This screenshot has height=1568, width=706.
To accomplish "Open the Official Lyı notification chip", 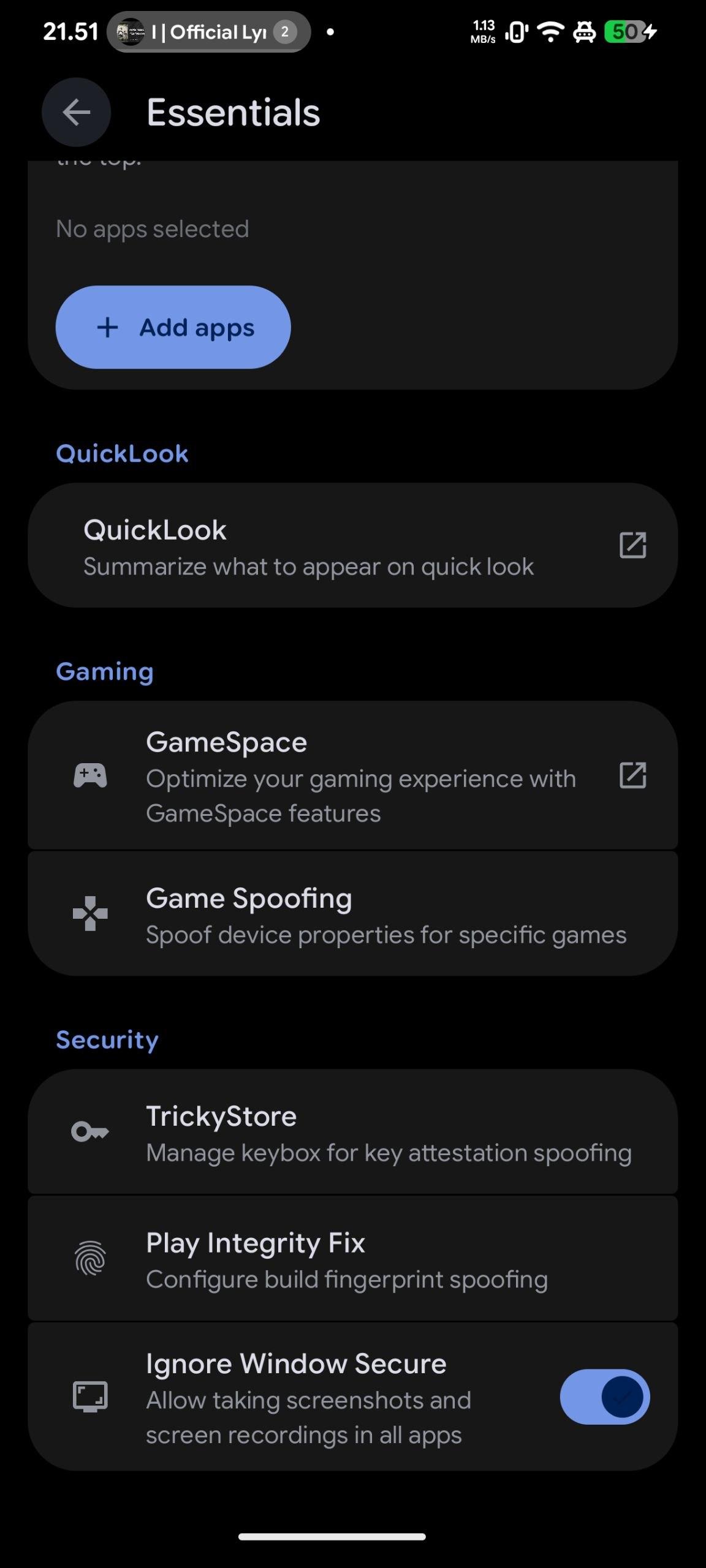I will [208, 32].
